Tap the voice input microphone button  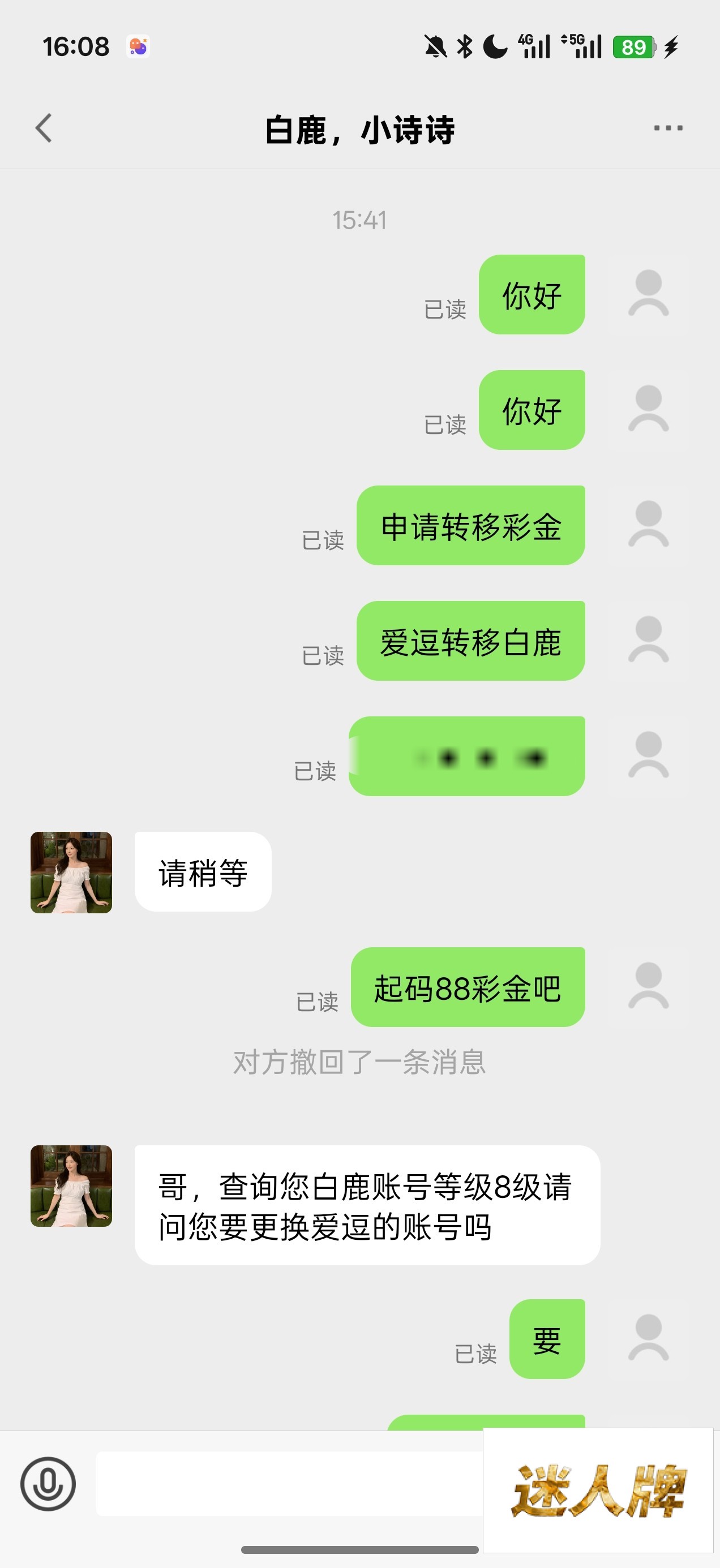[48, 1483]
